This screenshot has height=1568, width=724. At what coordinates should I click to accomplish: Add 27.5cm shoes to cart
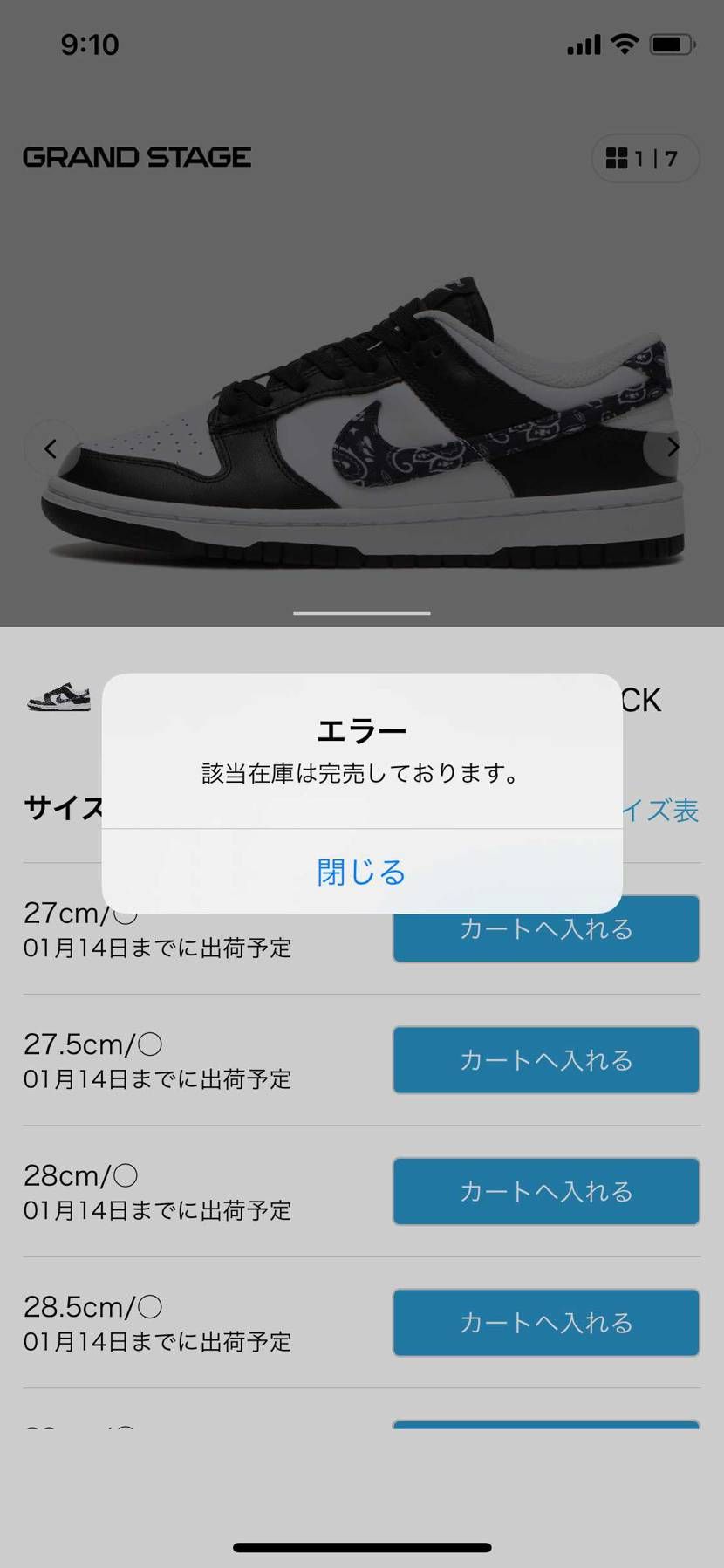click(x=546, y=1060)
